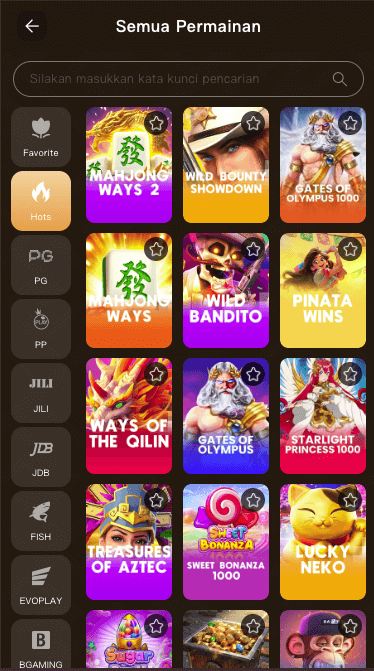Launch Gates of Olympus 1000
Screen dimensions: 374x671
(x=323, y=165)
